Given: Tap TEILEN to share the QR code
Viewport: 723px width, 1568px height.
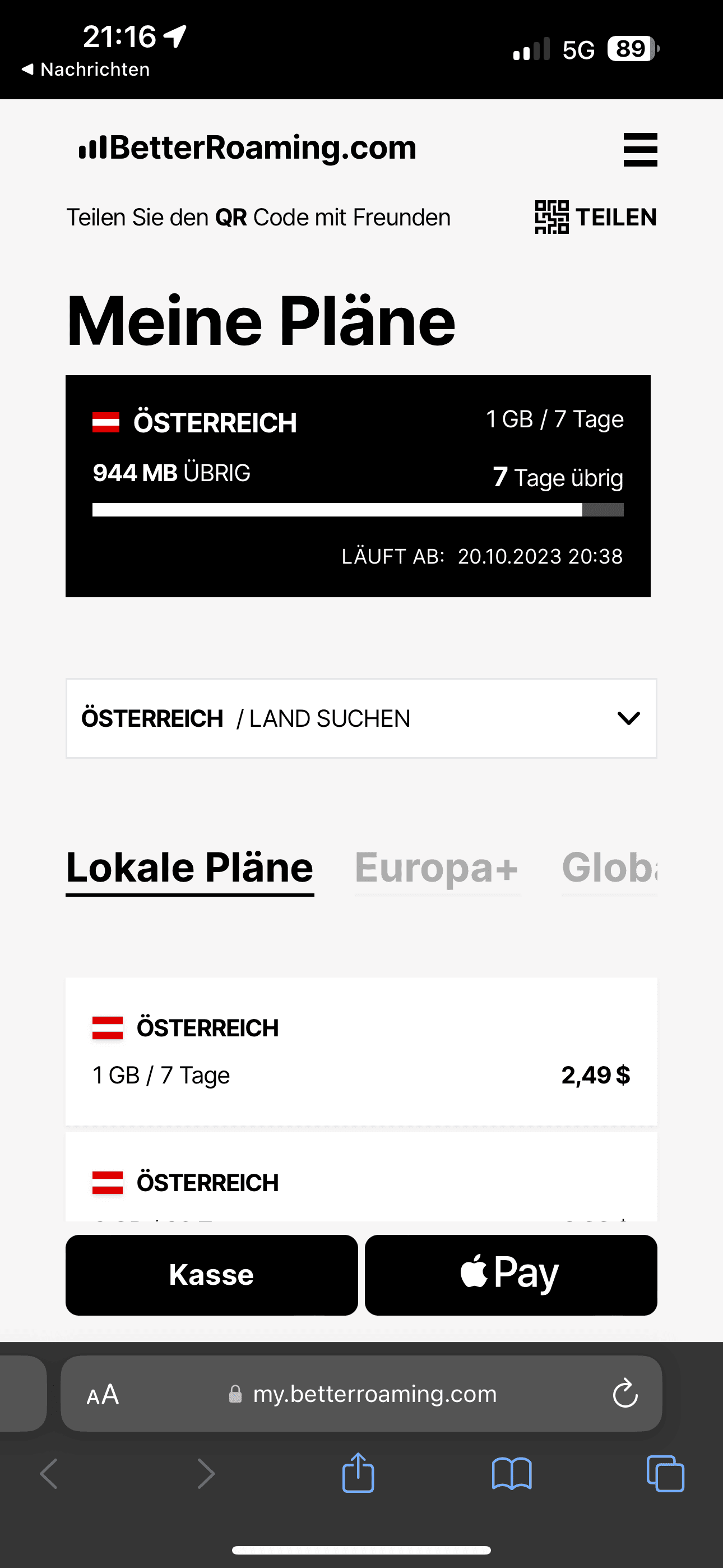Looking at the screenshot, I should click(x=596, y=217).
